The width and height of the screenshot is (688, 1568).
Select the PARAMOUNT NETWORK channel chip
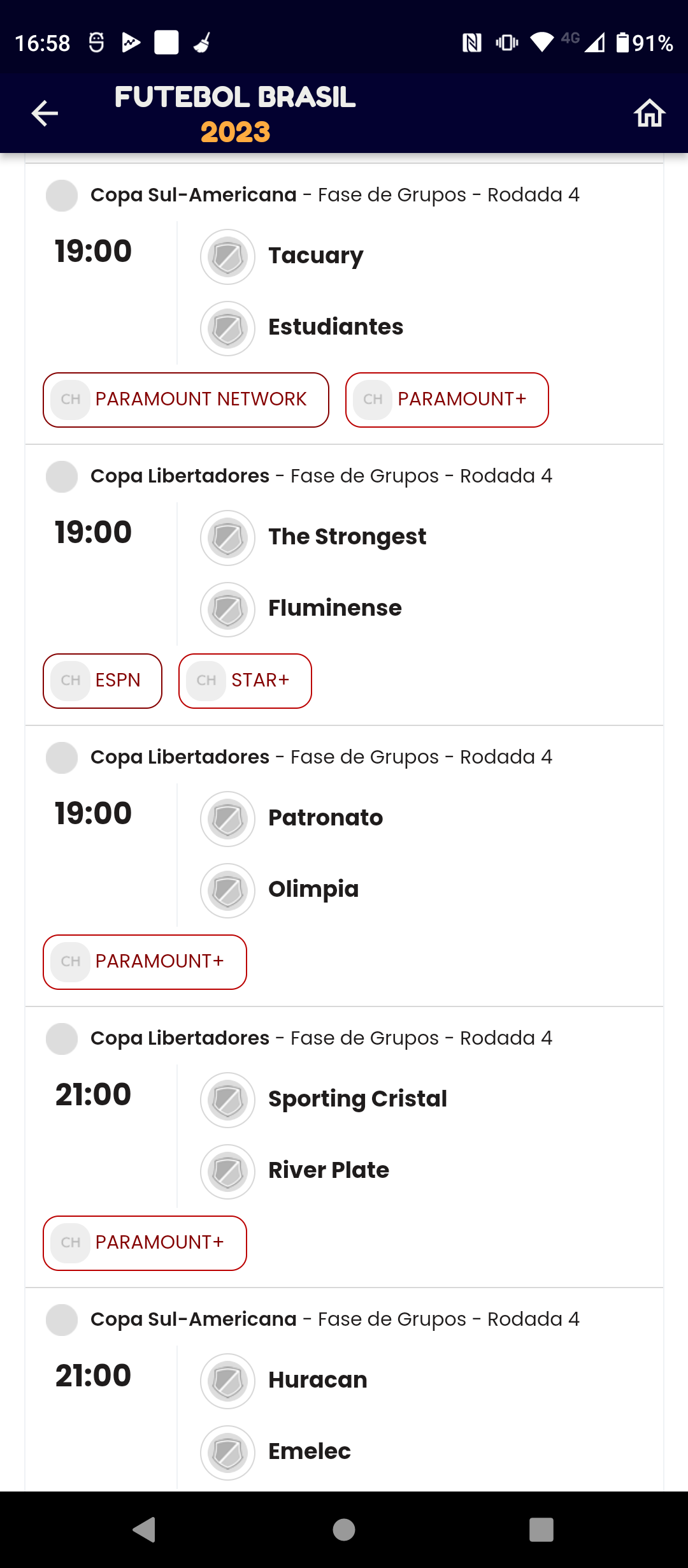[x=186, y=400]
